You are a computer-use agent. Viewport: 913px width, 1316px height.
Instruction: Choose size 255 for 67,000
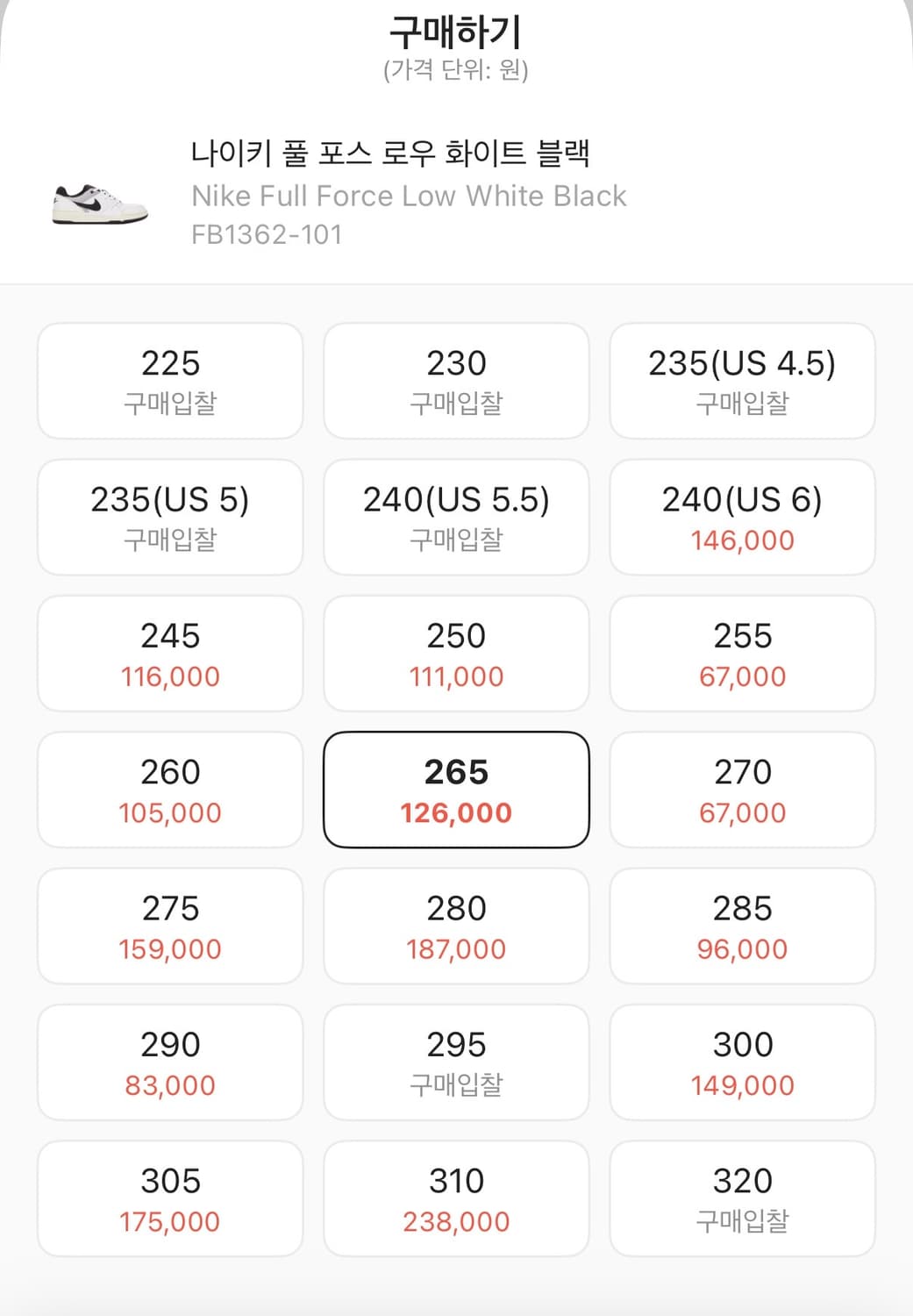coord(742,653)
